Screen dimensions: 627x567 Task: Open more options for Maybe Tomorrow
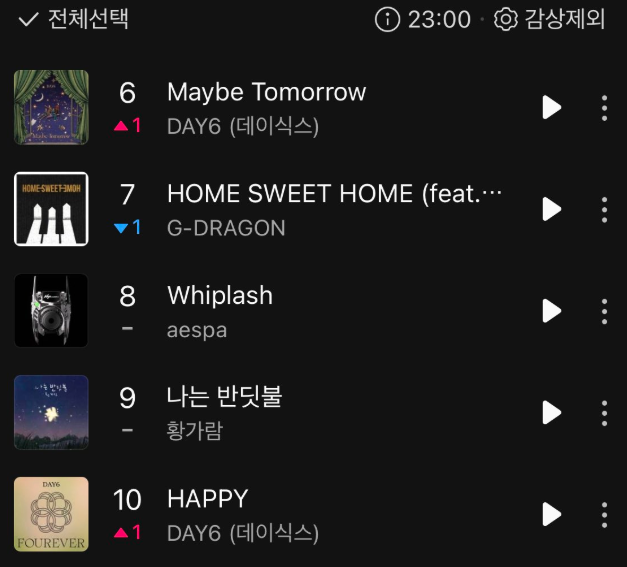click(604, 107)
